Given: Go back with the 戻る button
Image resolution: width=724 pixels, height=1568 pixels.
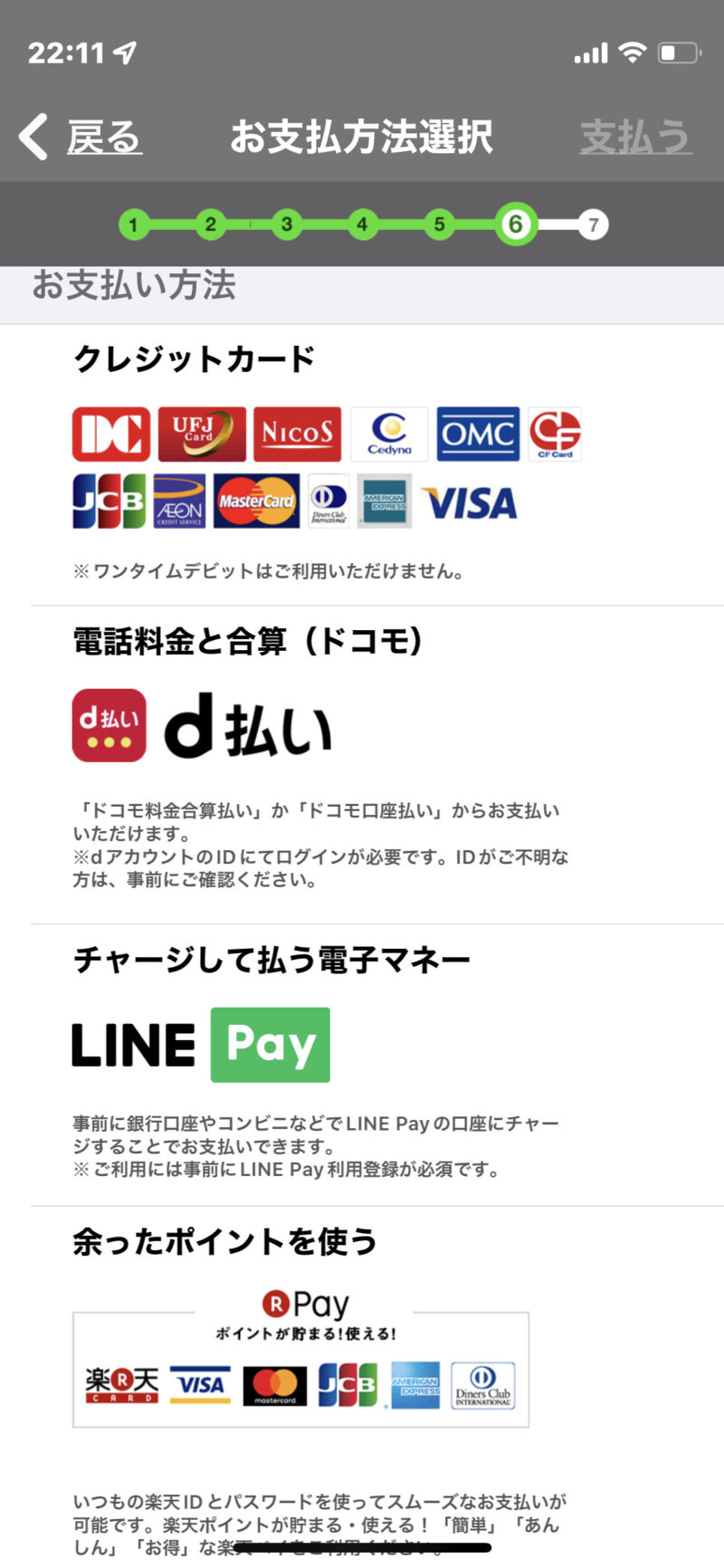Looking at the screenshot, I should point(81,138).
